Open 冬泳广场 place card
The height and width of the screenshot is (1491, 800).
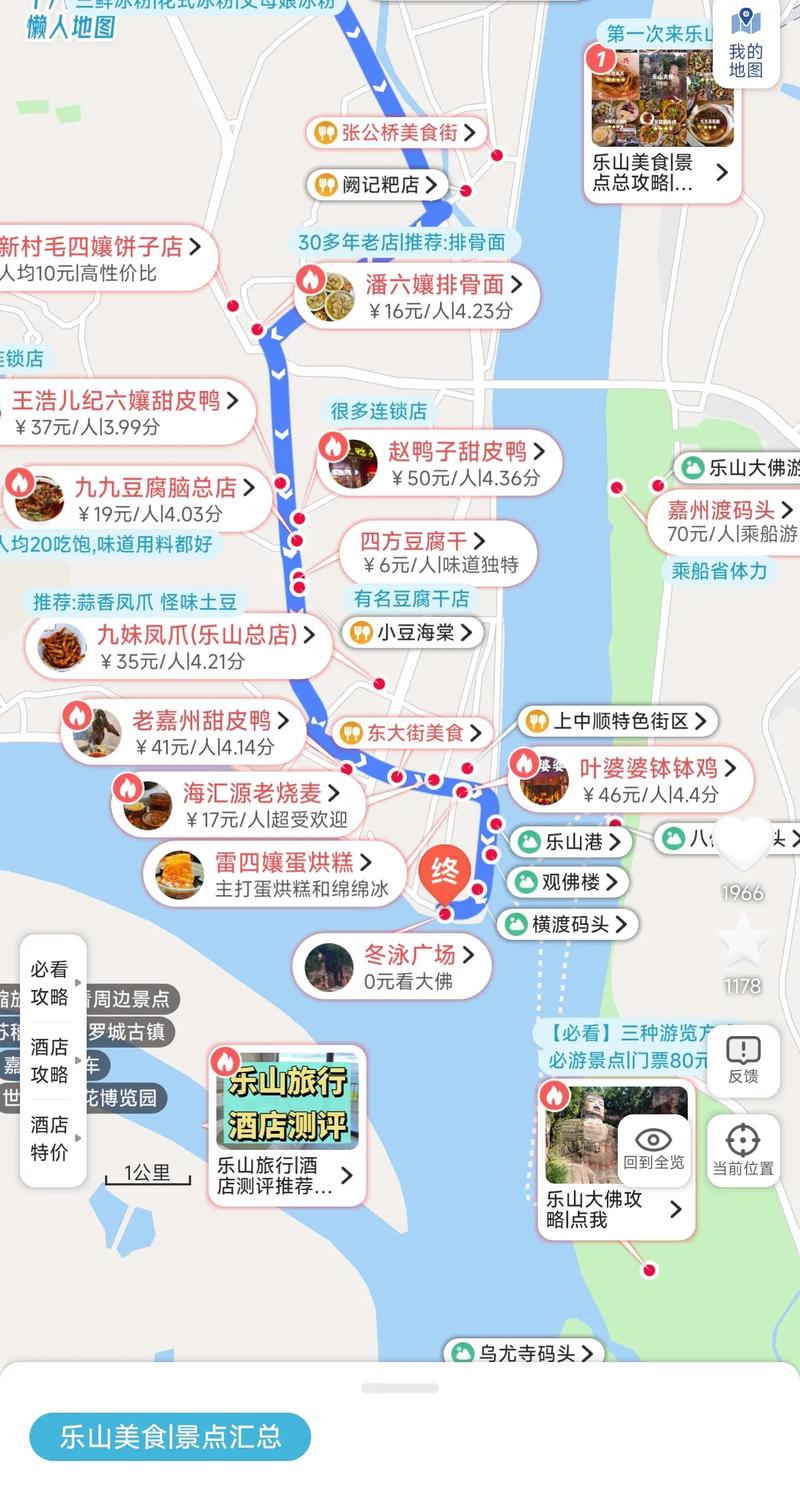pos(392,967)
